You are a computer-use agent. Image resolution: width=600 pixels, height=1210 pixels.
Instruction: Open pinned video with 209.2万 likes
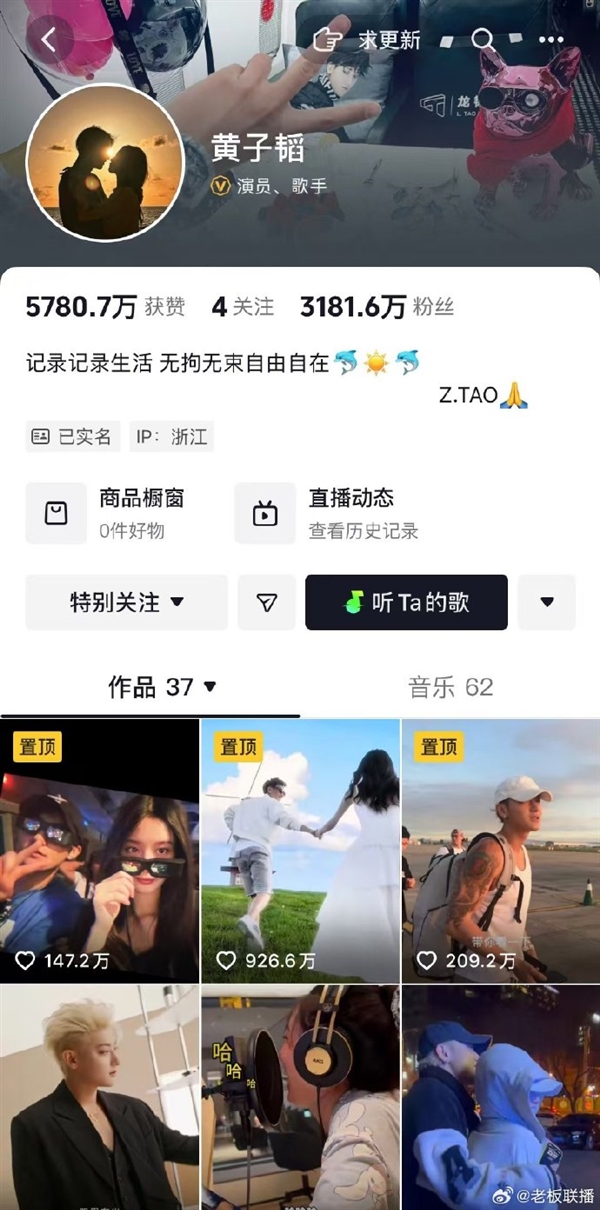500,850
